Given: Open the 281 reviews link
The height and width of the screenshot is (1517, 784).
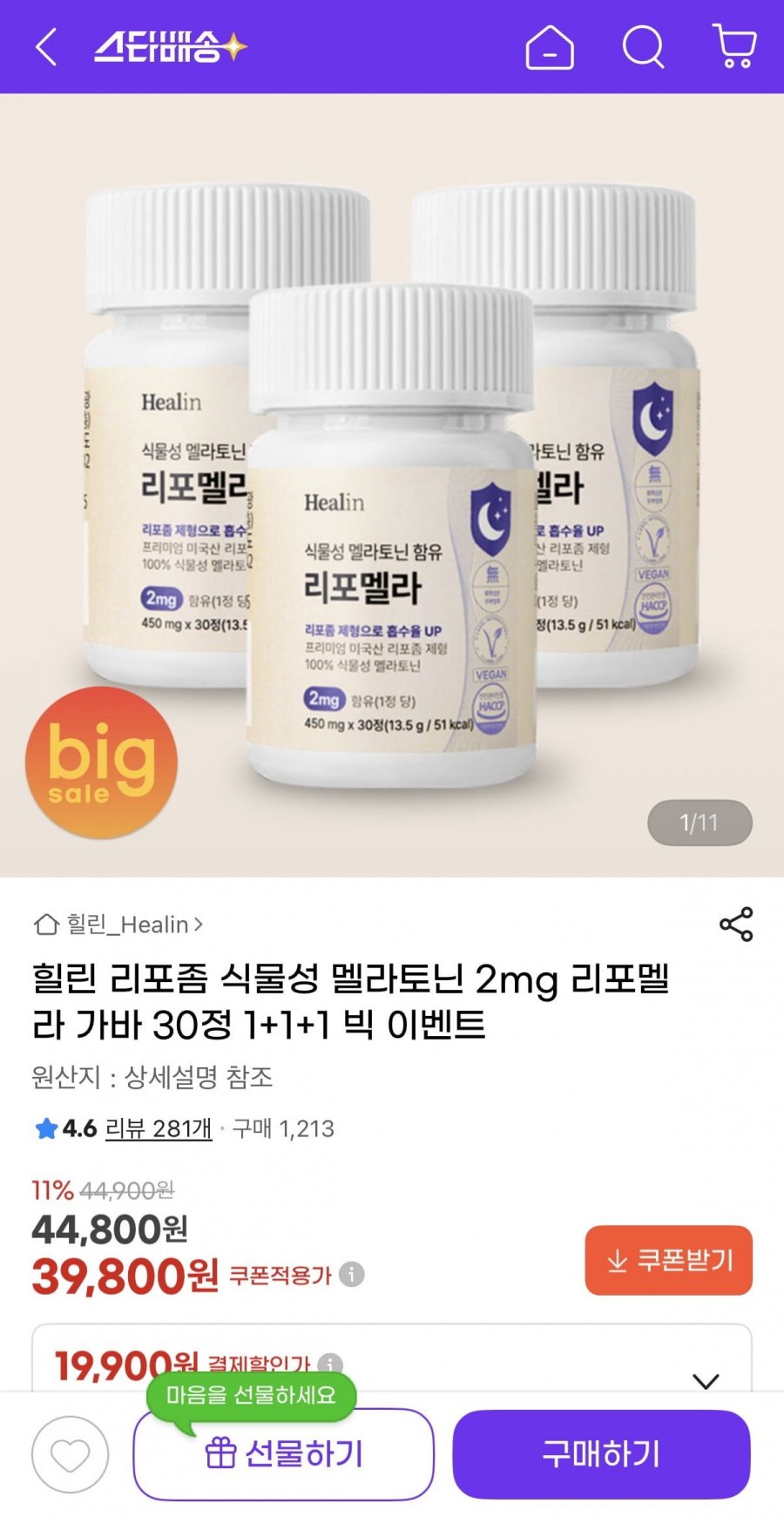Looking at the screenshot, I should (x=159, y=1129).
